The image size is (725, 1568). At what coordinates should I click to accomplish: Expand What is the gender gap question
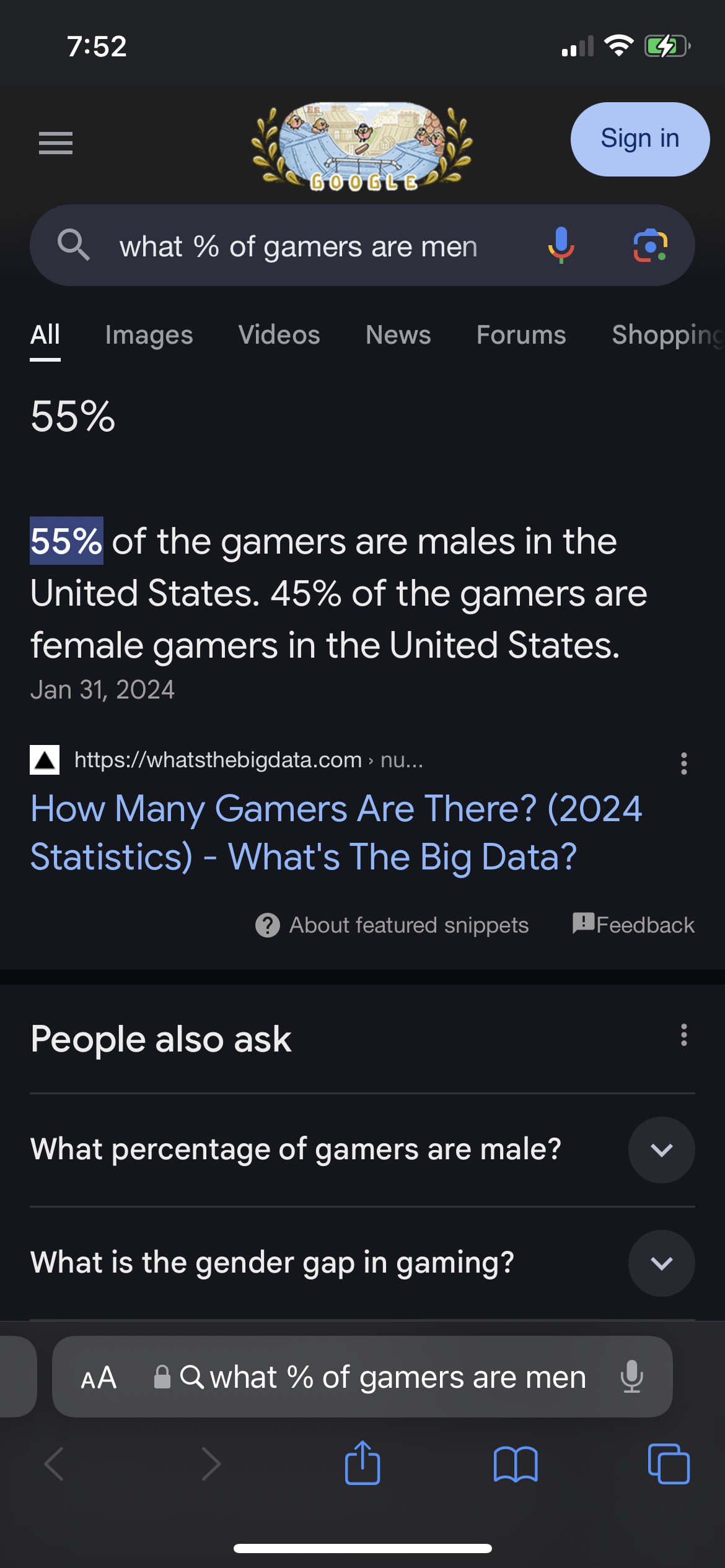[x=661, y=1263]
